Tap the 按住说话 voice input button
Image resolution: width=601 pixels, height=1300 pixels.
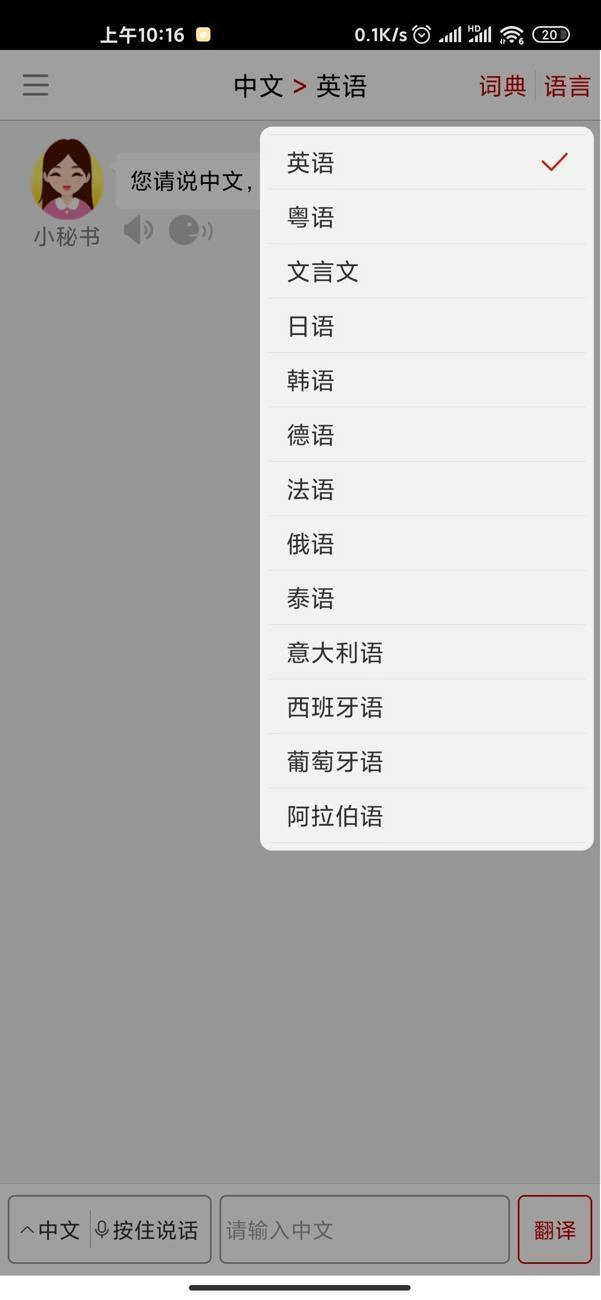tap(147, 1230)
